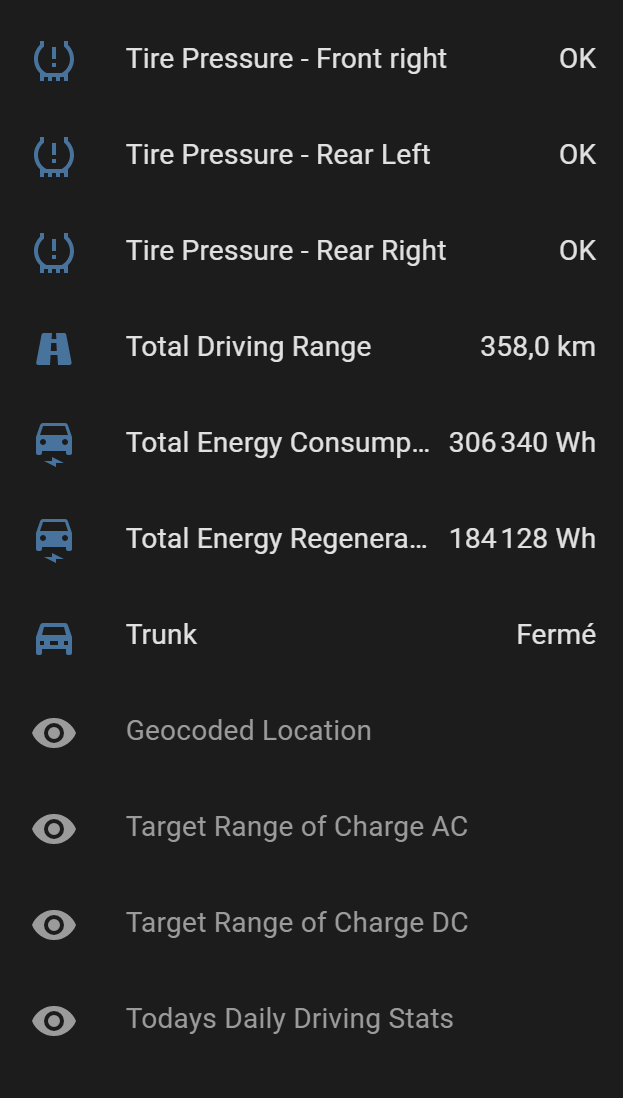View Trunk status details
This screenshot has width=623, height=1098.
coord(312,634)
